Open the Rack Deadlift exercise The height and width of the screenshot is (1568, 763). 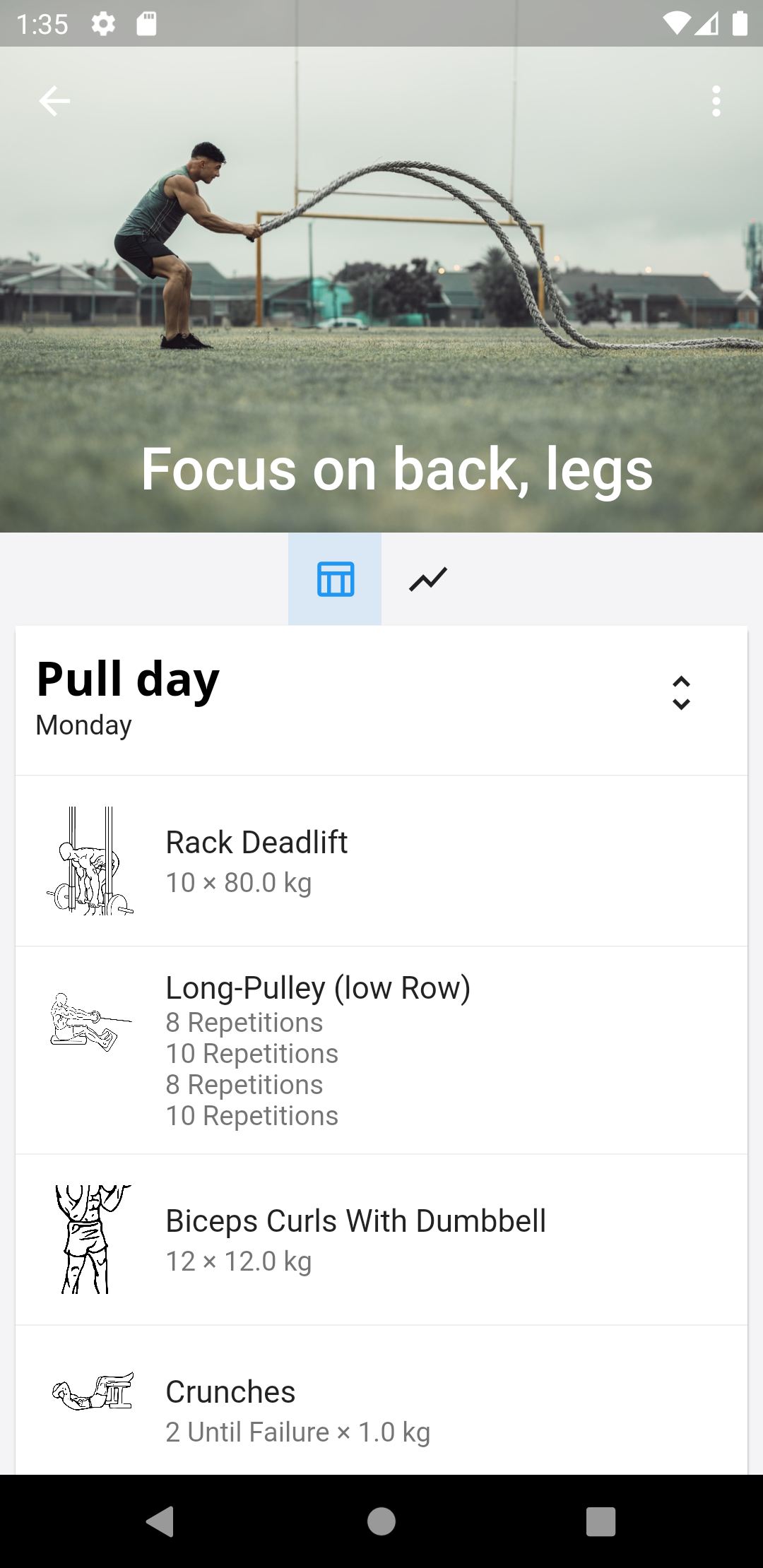[381, 861]
